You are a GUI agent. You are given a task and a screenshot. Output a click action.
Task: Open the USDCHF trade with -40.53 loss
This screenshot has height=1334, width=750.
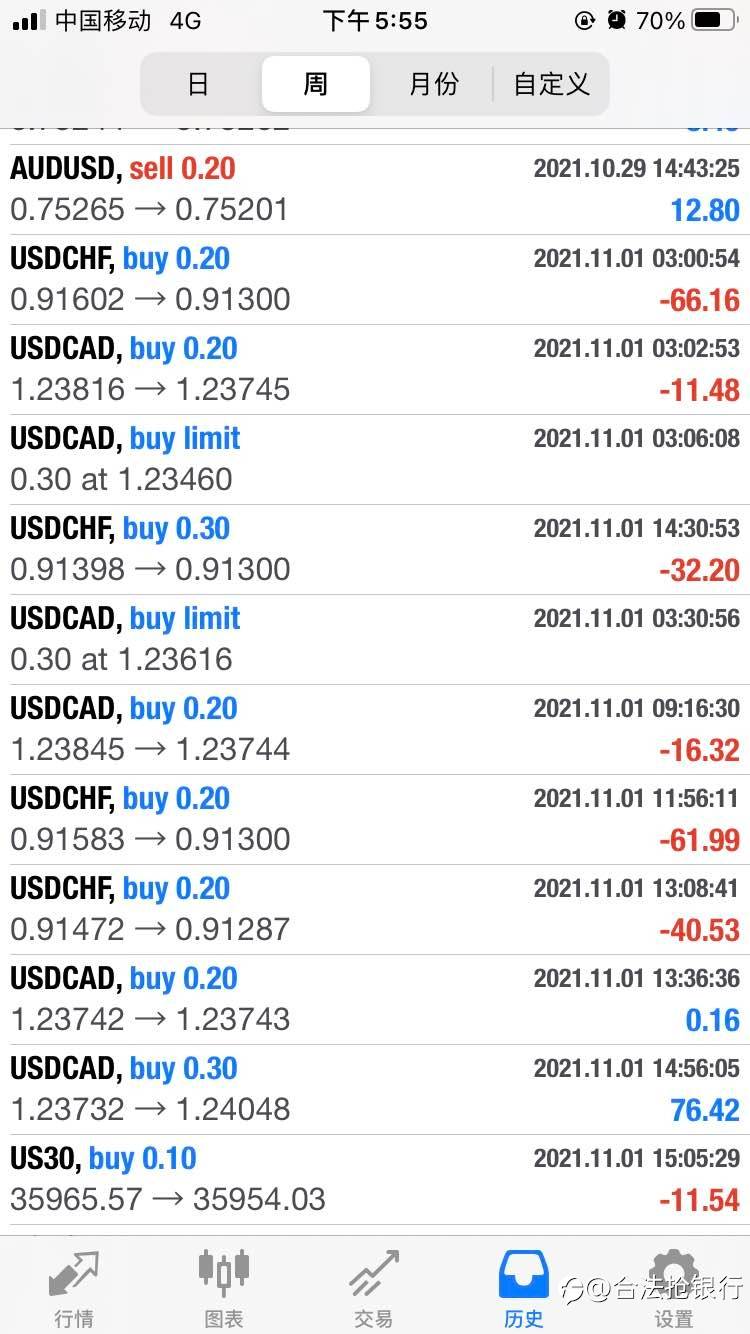(x=375, y=909)
